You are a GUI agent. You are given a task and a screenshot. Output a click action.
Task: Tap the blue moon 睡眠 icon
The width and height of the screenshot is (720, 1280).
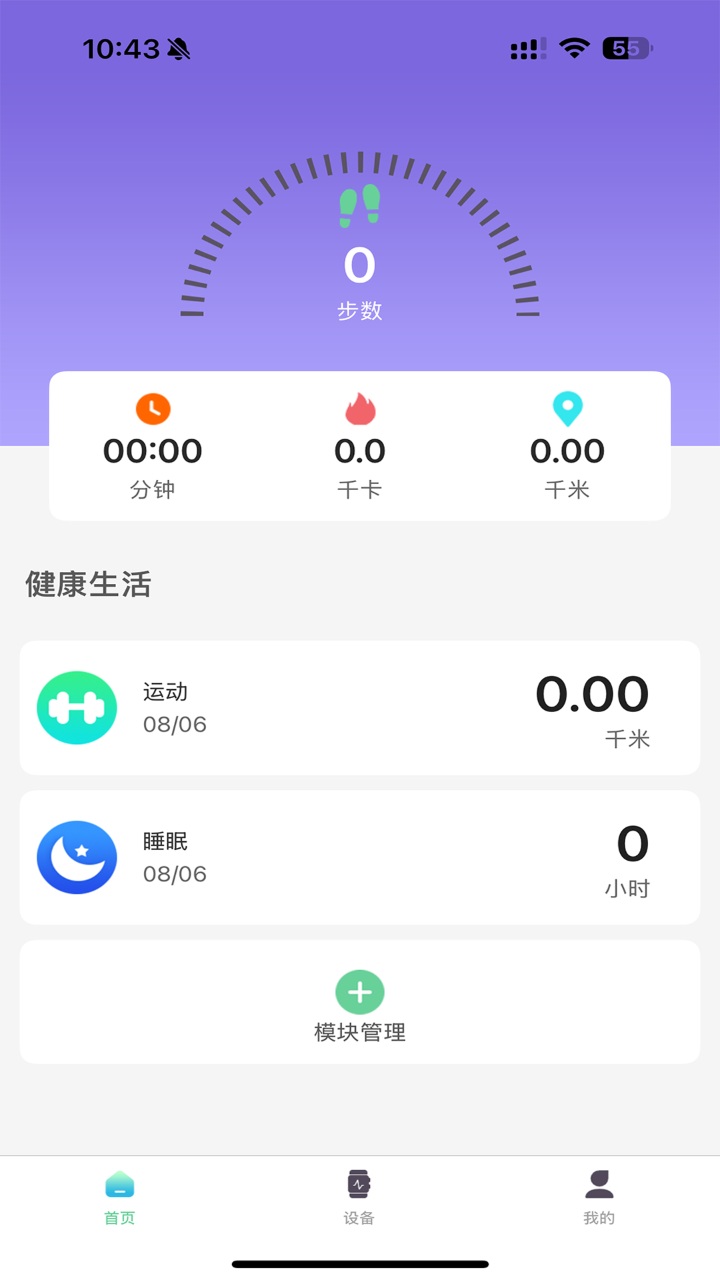(77, 857)
